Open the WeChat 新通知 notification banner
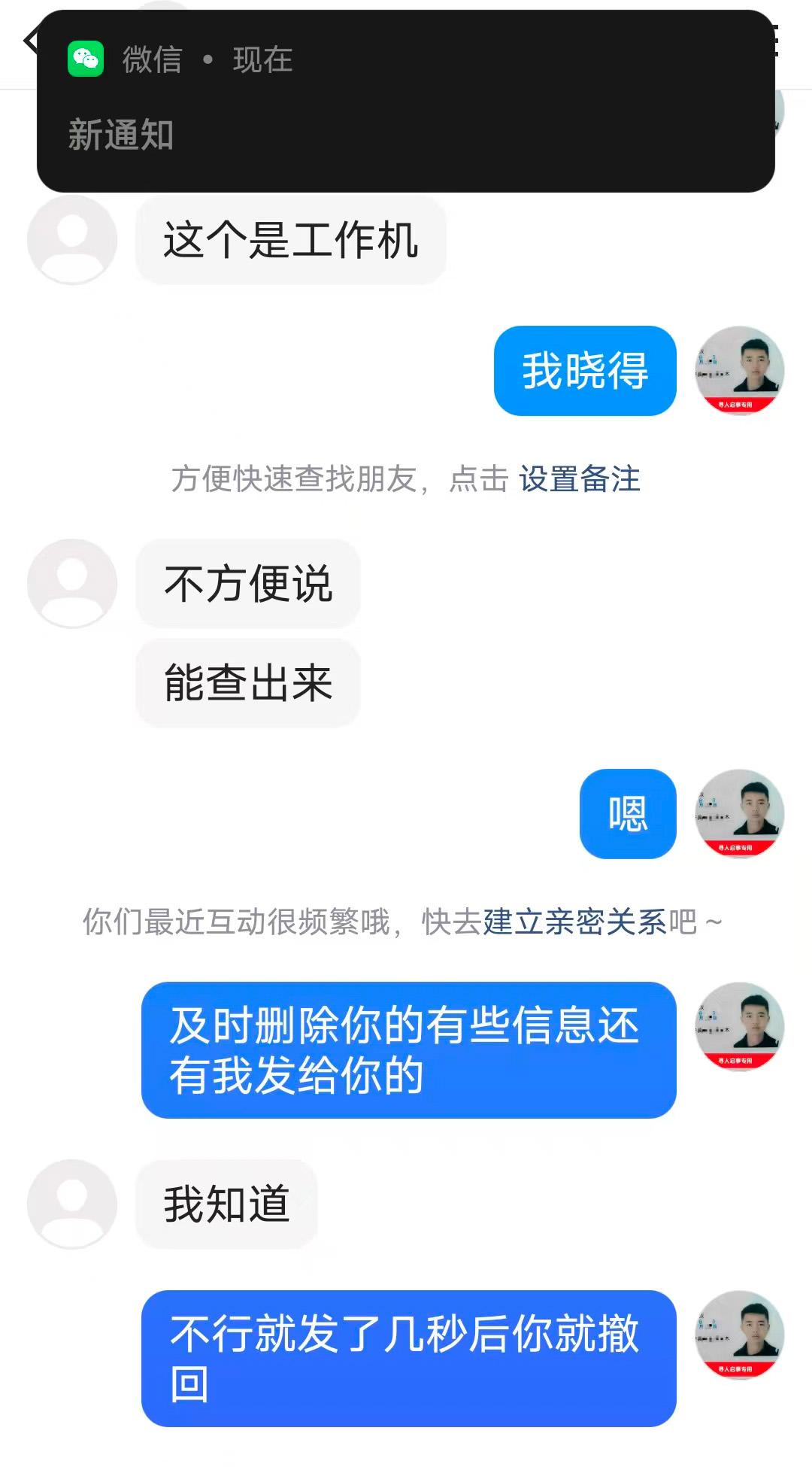Screen dimensions: 812x1467 pyautogui.click(x=406, y=102)
